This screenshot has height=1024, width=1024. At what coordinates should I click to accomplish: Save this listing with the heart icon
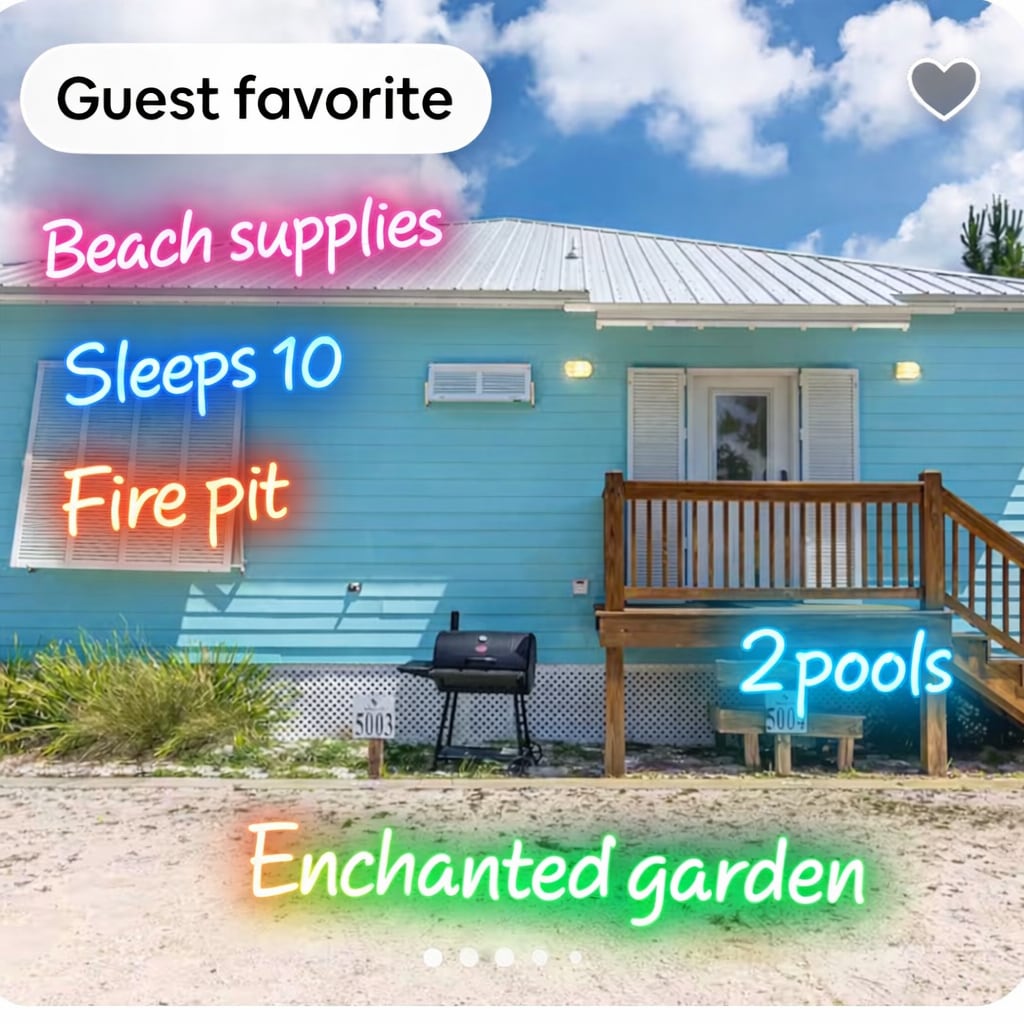[943, 89]
